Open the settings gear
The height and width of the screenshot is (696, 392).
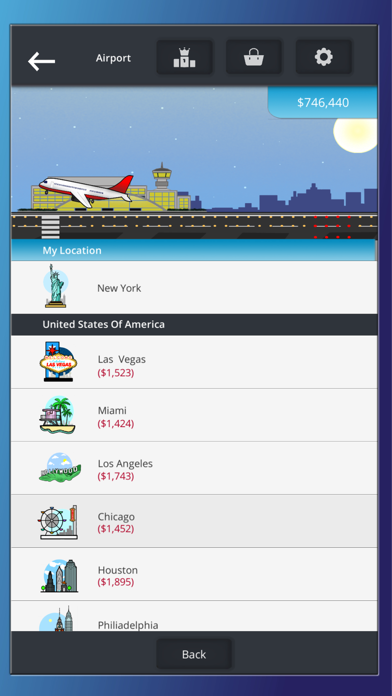click(324, 57)
